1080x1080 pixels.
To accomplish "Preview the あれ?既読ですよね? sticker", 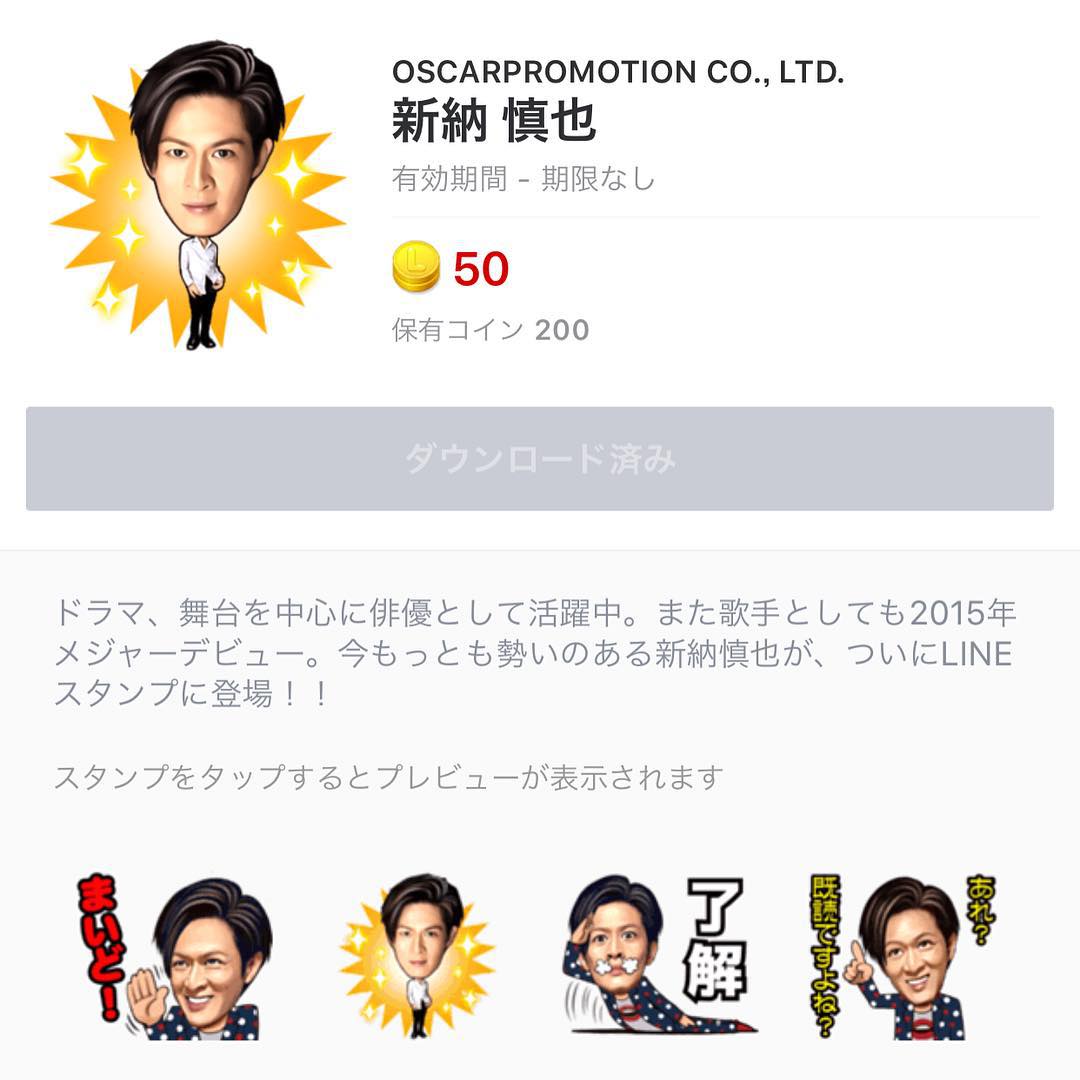I will [x=905, y=957].
